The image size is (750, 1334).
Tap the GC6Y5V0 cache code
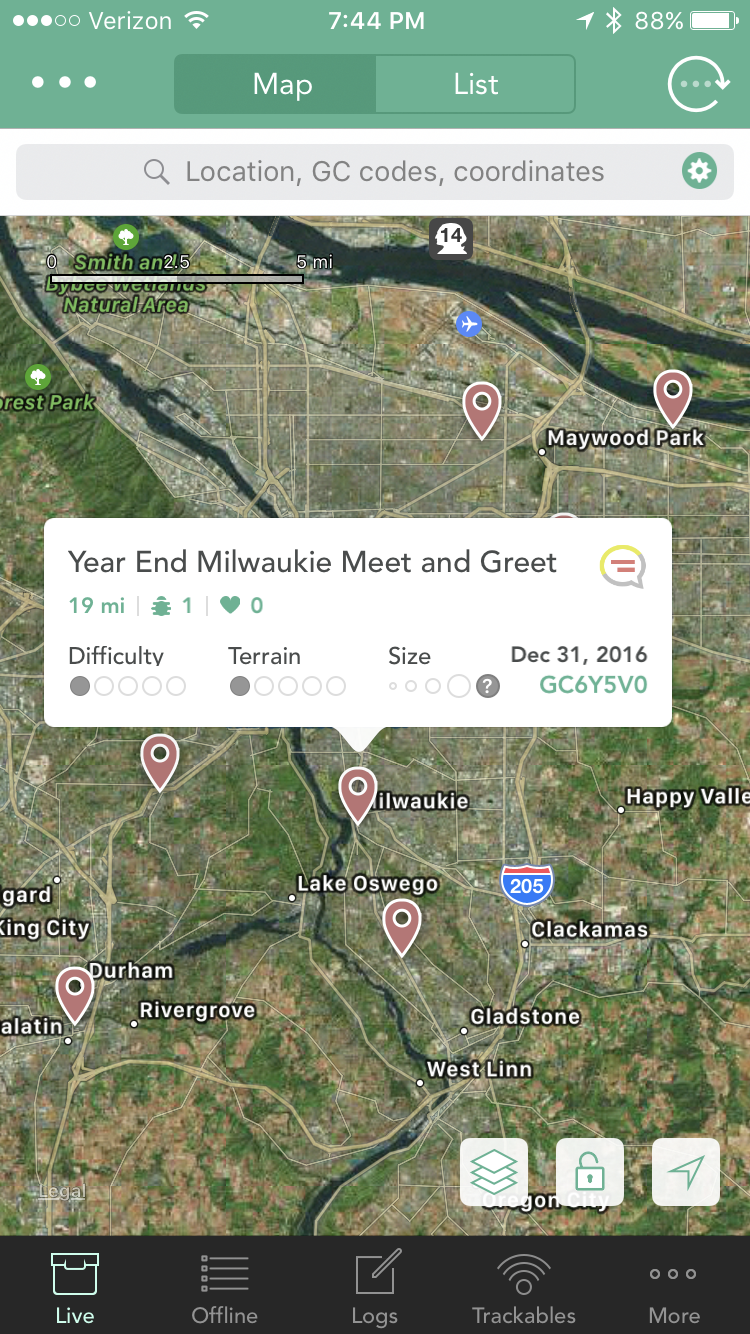click(x=594, y=686)
